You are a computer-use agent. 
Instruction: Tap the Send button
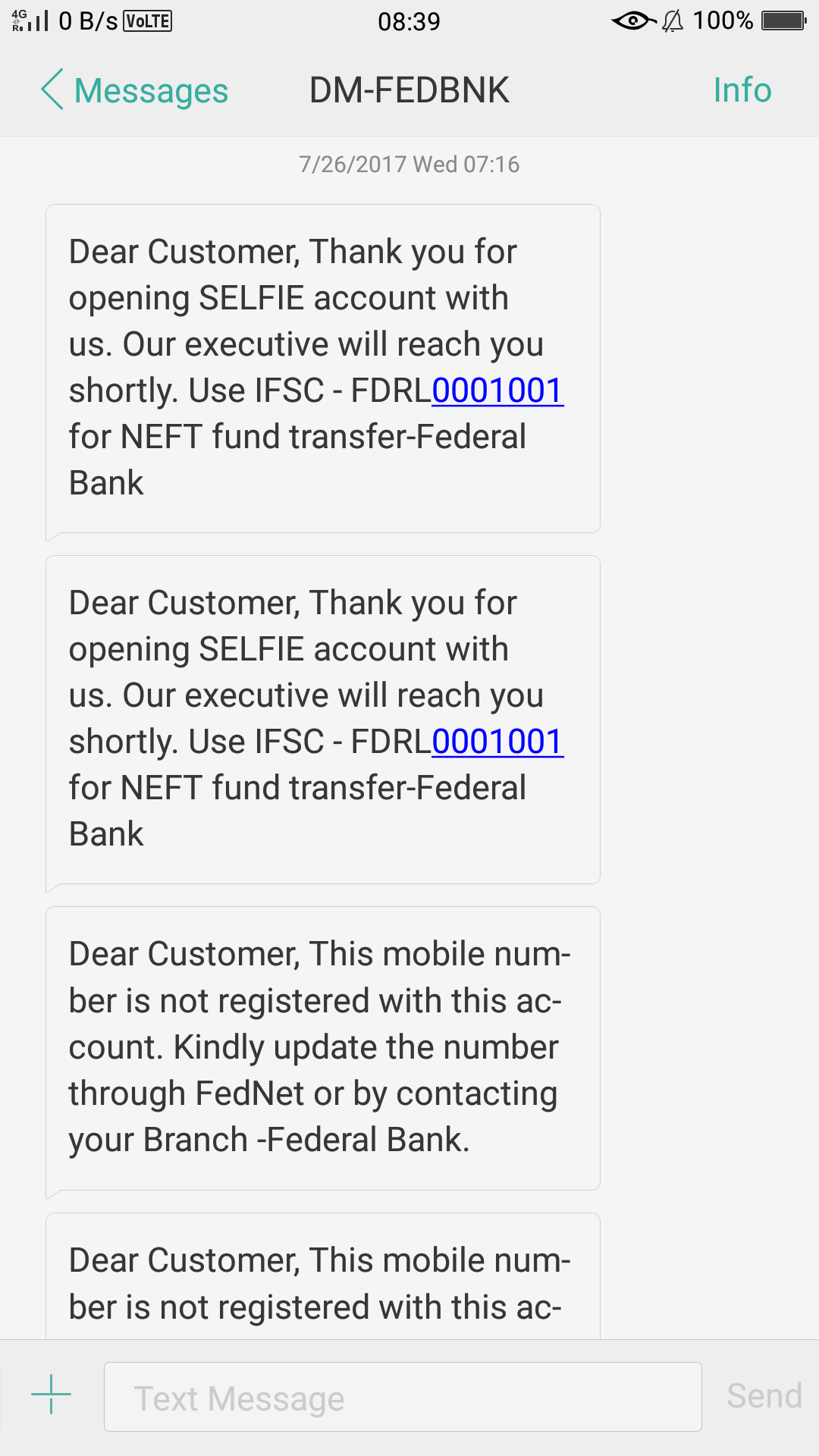tap(764, 1395)
